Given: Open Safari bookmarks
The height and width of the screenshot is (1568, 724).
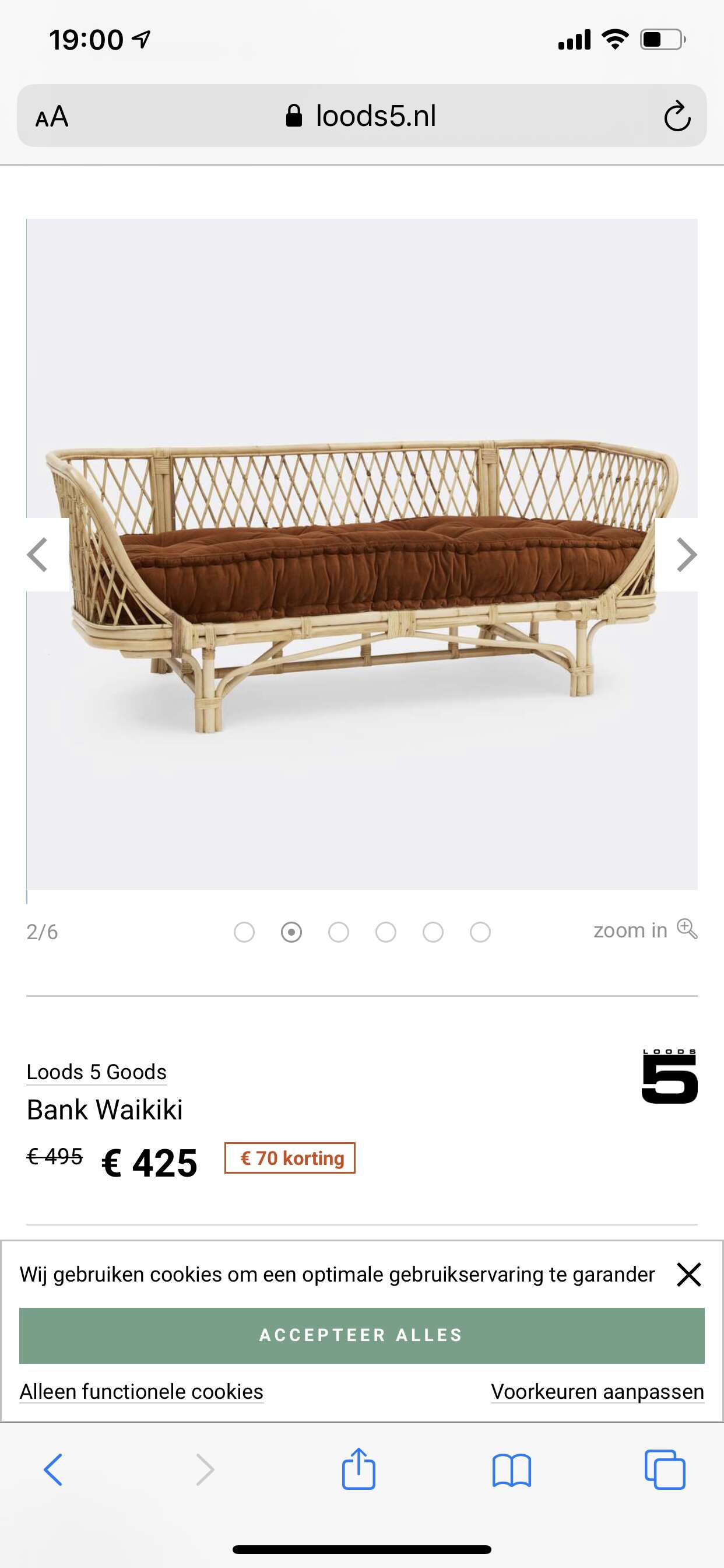Looking at the screenshot, I should point(512,1470).
